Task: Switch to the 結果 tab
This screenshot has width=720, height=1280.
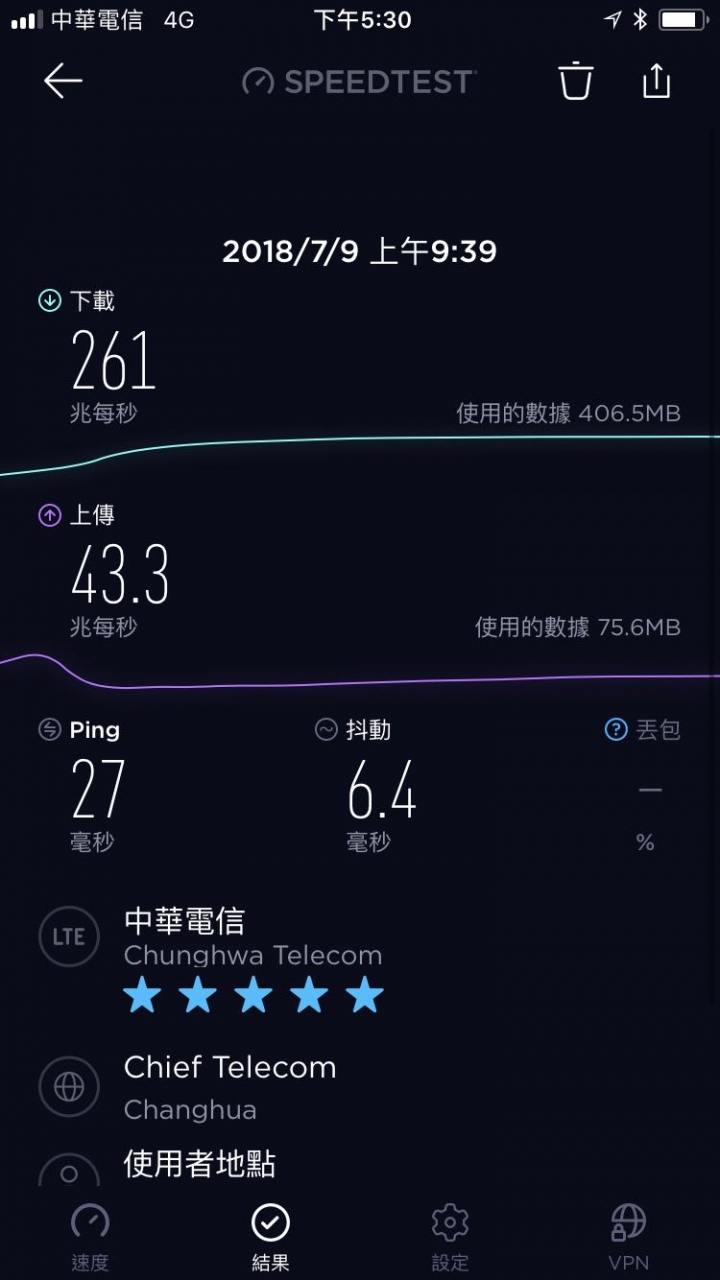Action: pos(270,1236)
